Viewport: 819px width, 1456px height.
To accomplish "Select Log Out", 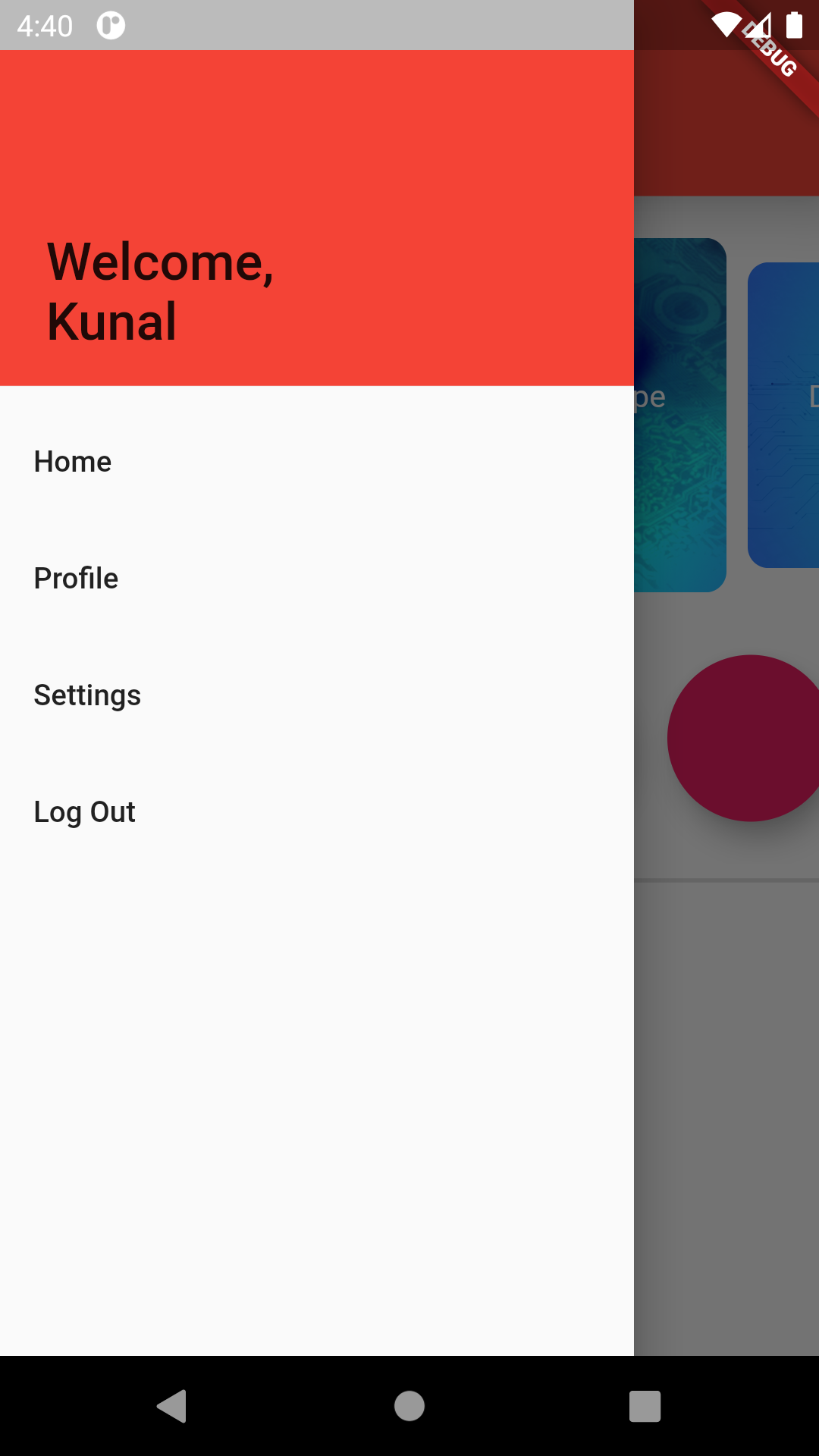I will point(317,812).
